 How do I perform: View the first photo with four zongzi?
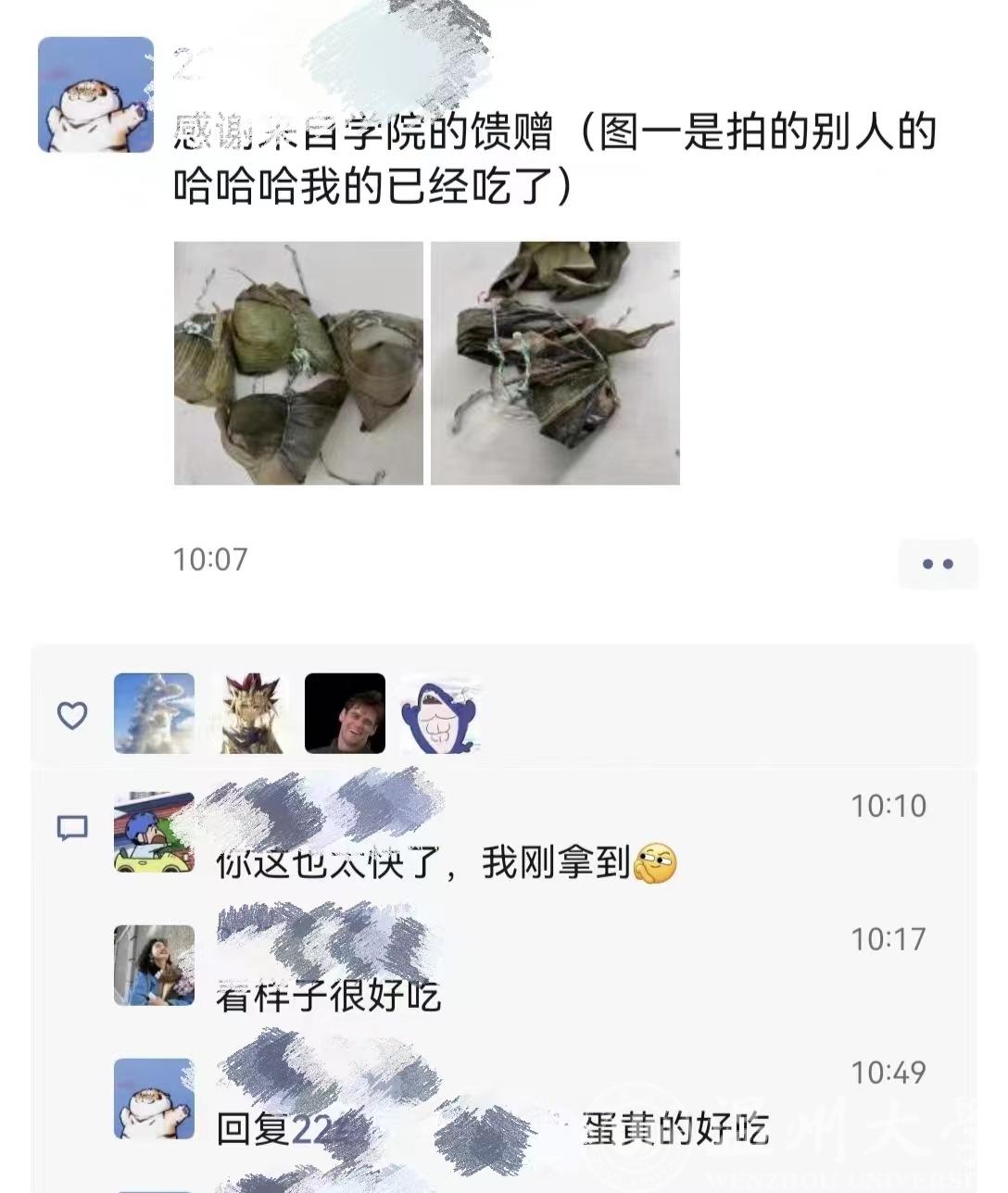tap(298, 363)
